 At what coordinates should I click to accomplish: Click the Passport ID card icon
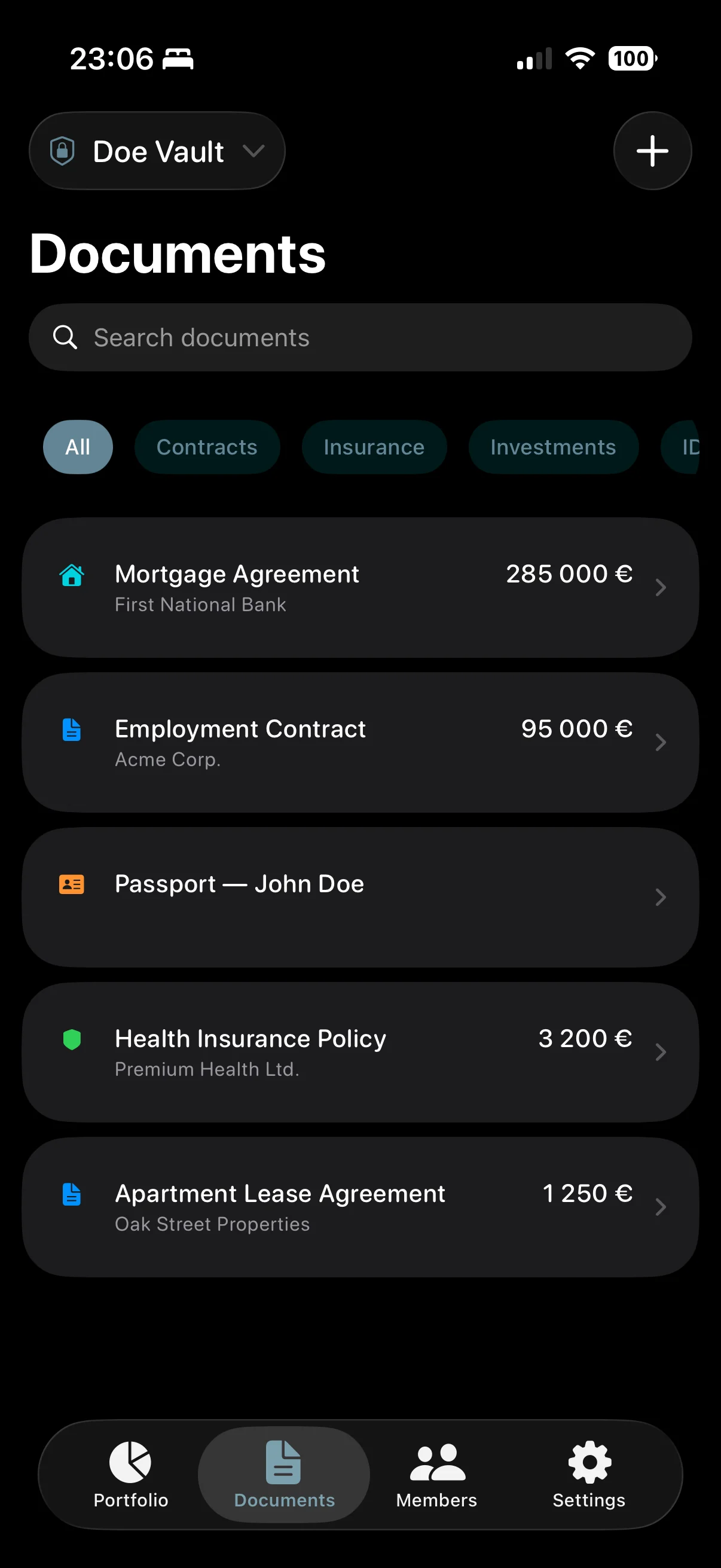point(71,884)
